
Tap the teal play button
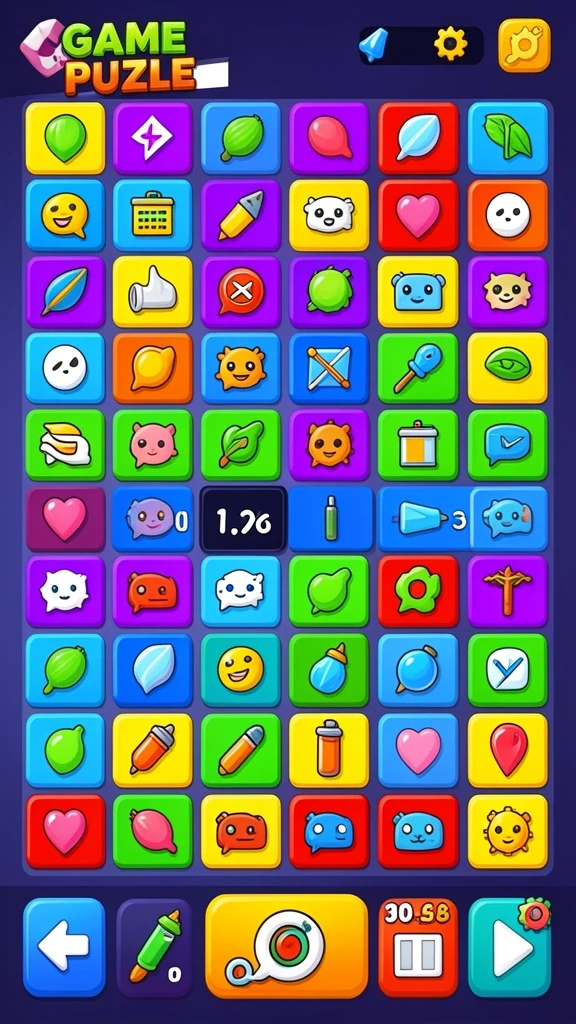(509, 947)
